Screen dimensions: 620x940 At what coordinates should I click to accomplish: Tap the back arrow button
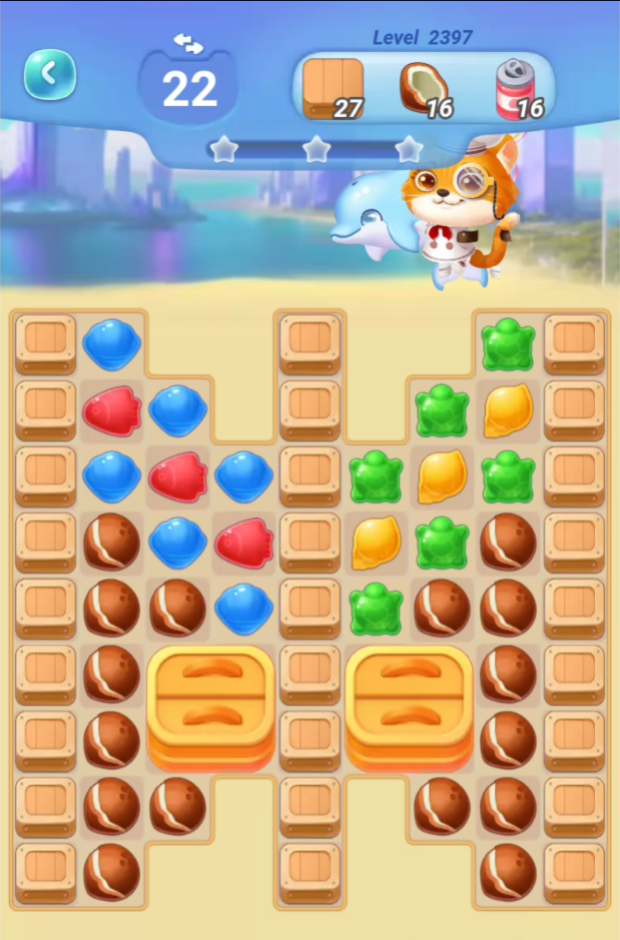pos(49,74)
